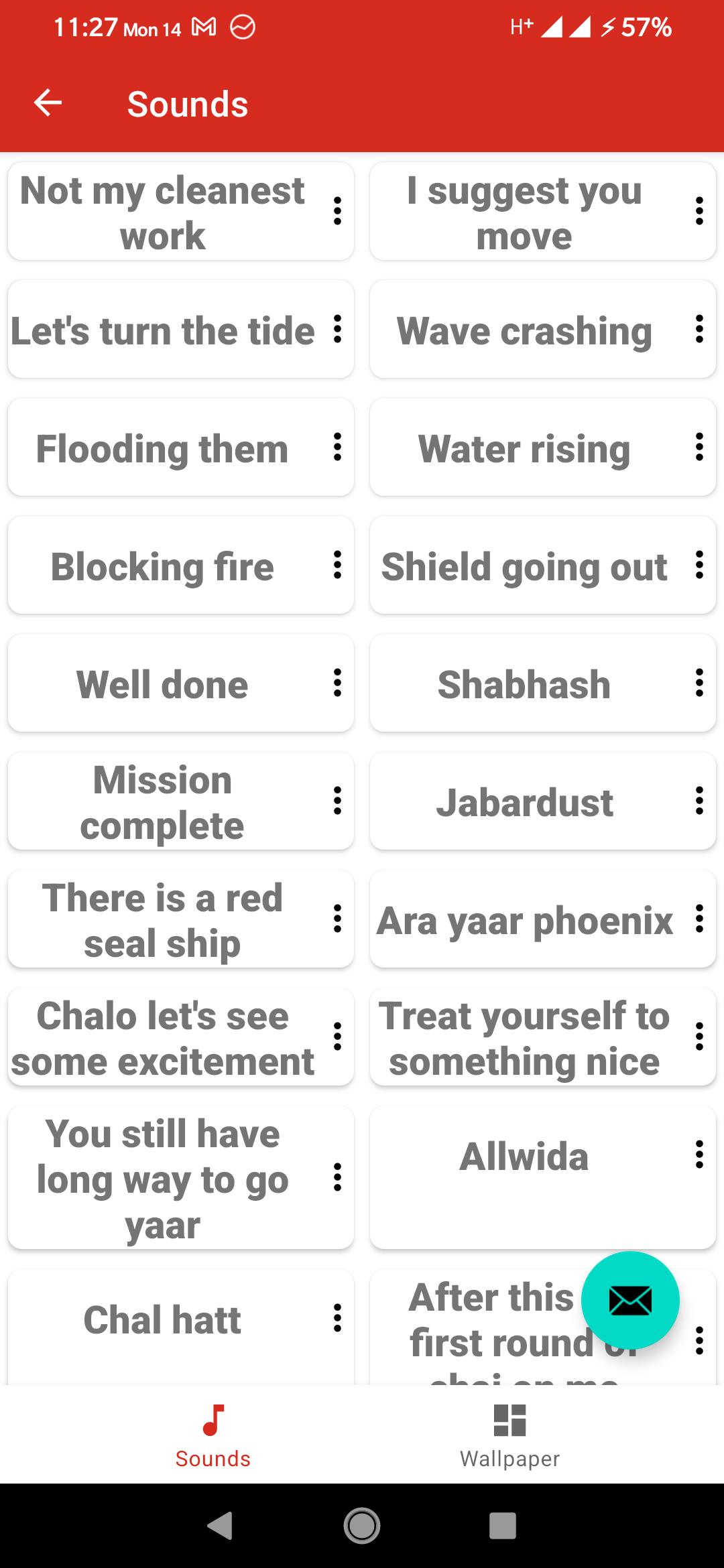Play the Wave crashing sound
724x1568 pixels.
point(524,330)
